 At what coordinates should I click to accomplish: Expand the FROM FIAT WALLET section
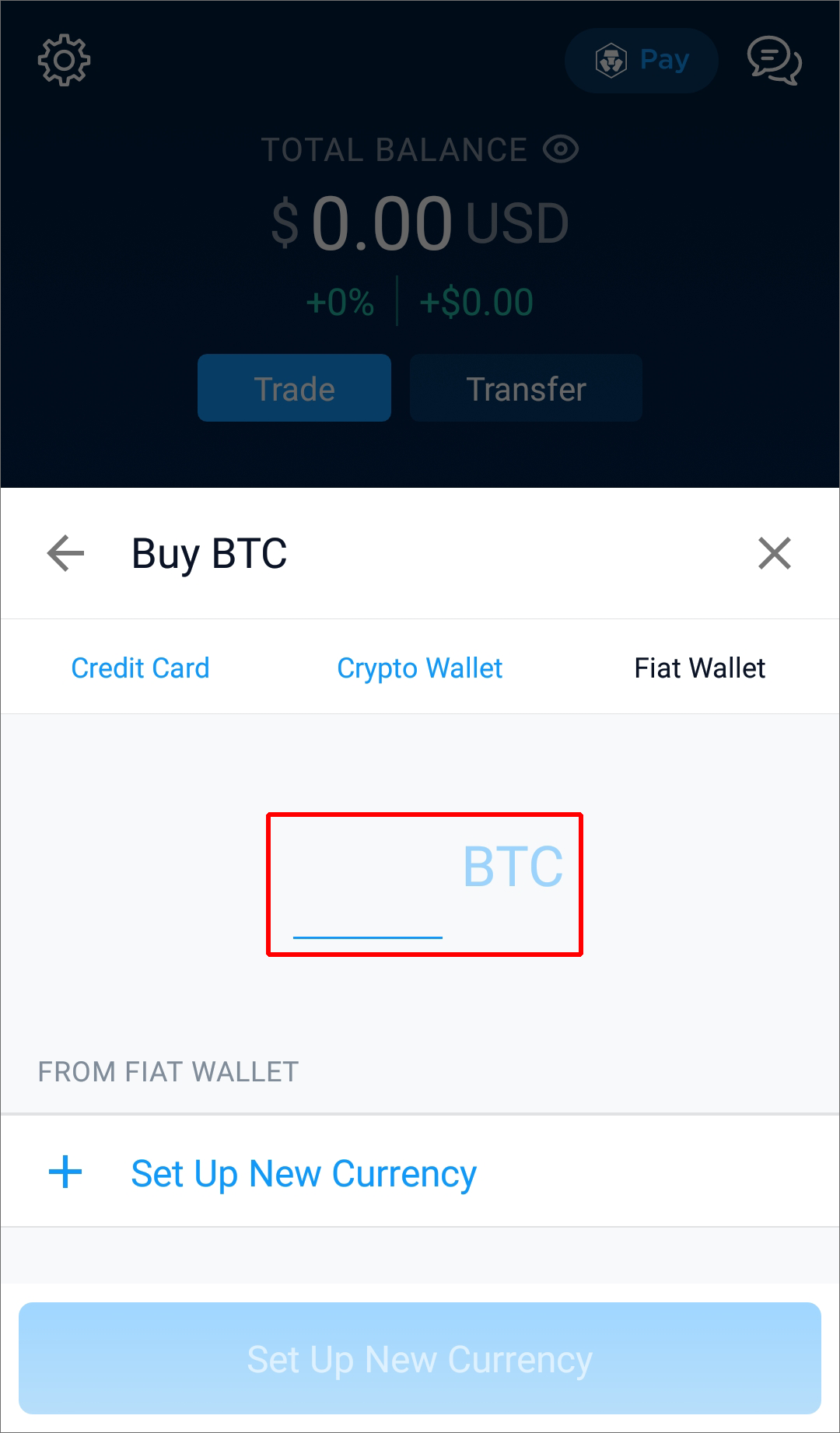coord(167,1071)
